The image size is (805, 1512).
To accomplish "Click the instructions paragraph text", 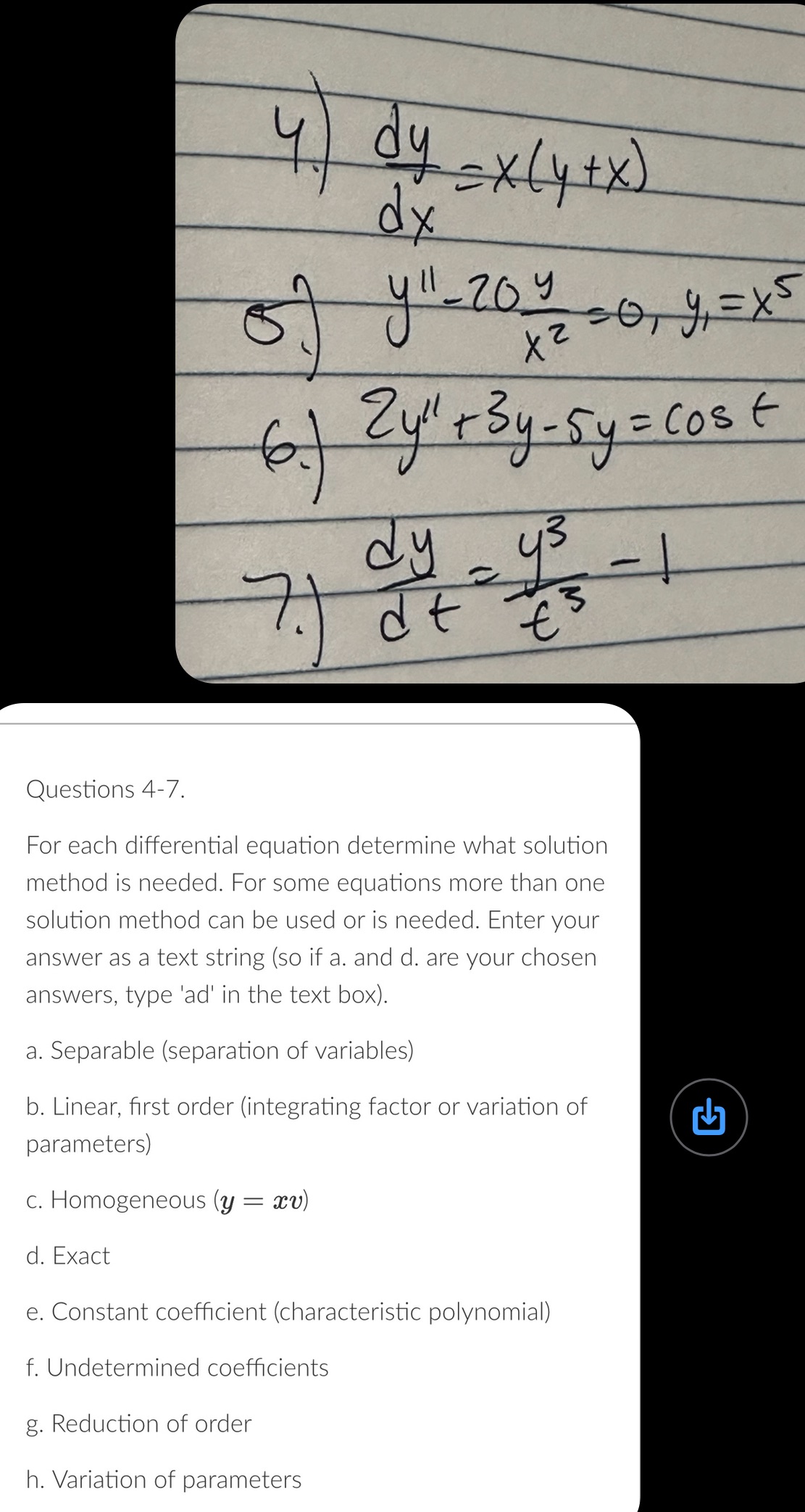I will (317, 921).
